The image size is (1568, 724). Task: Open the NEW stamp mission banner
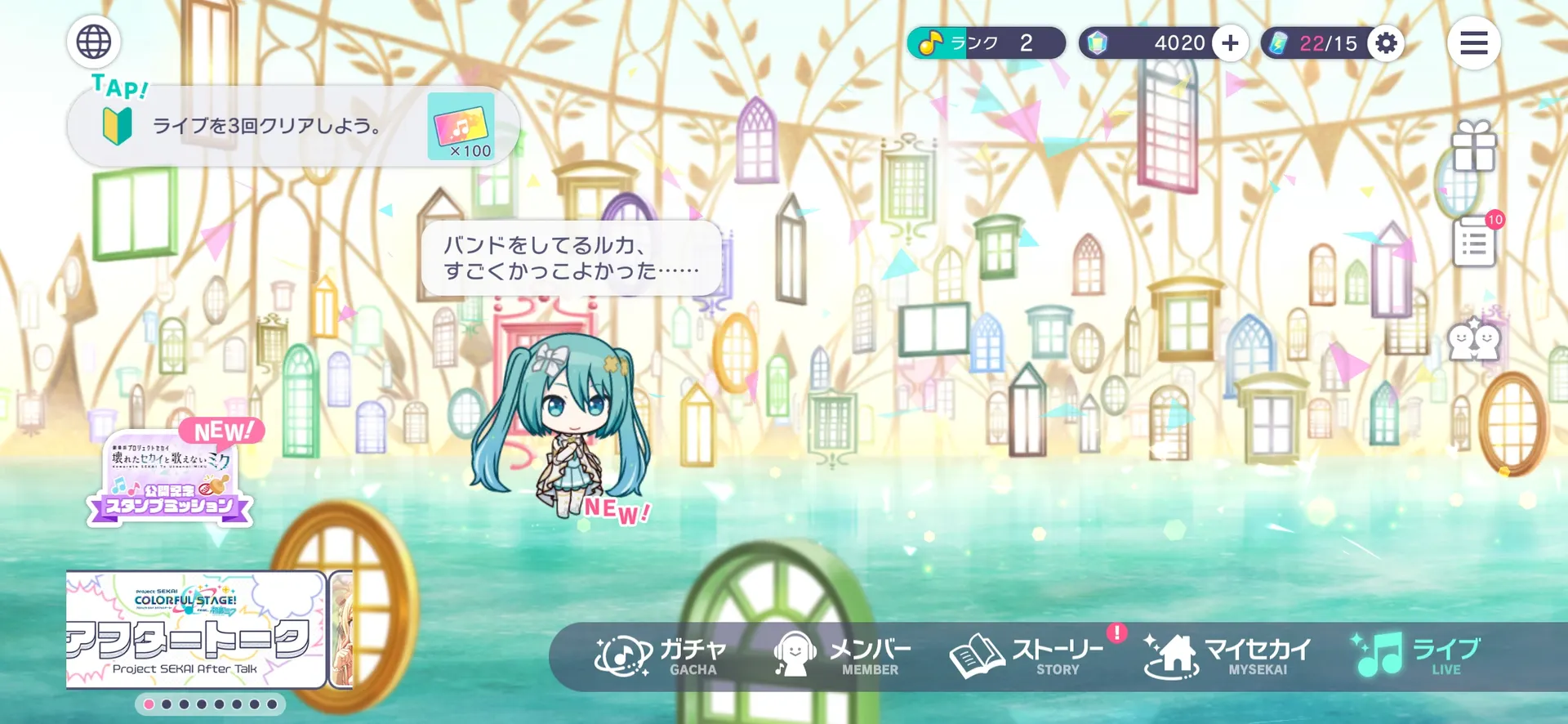(170, 478)
